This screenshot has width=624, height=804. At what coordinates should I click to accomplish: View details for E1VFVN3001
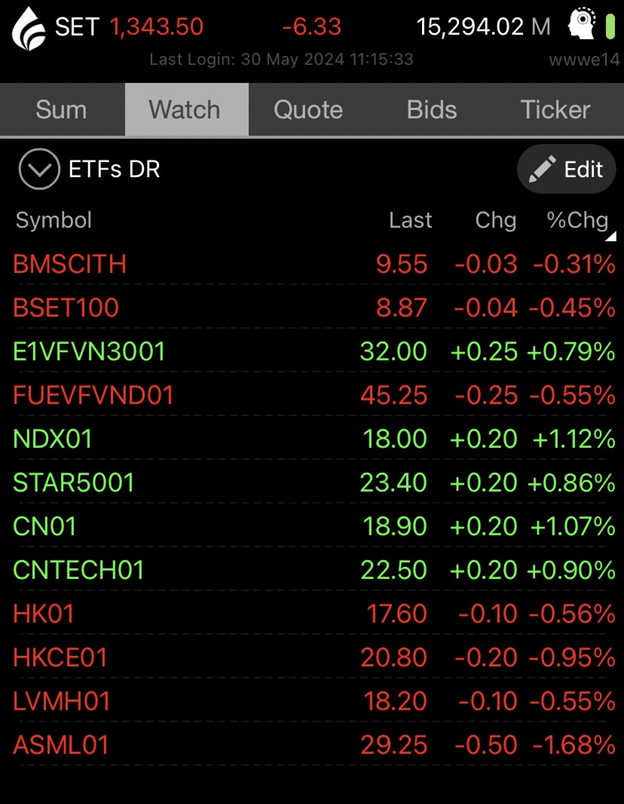(x=89, y=352)
